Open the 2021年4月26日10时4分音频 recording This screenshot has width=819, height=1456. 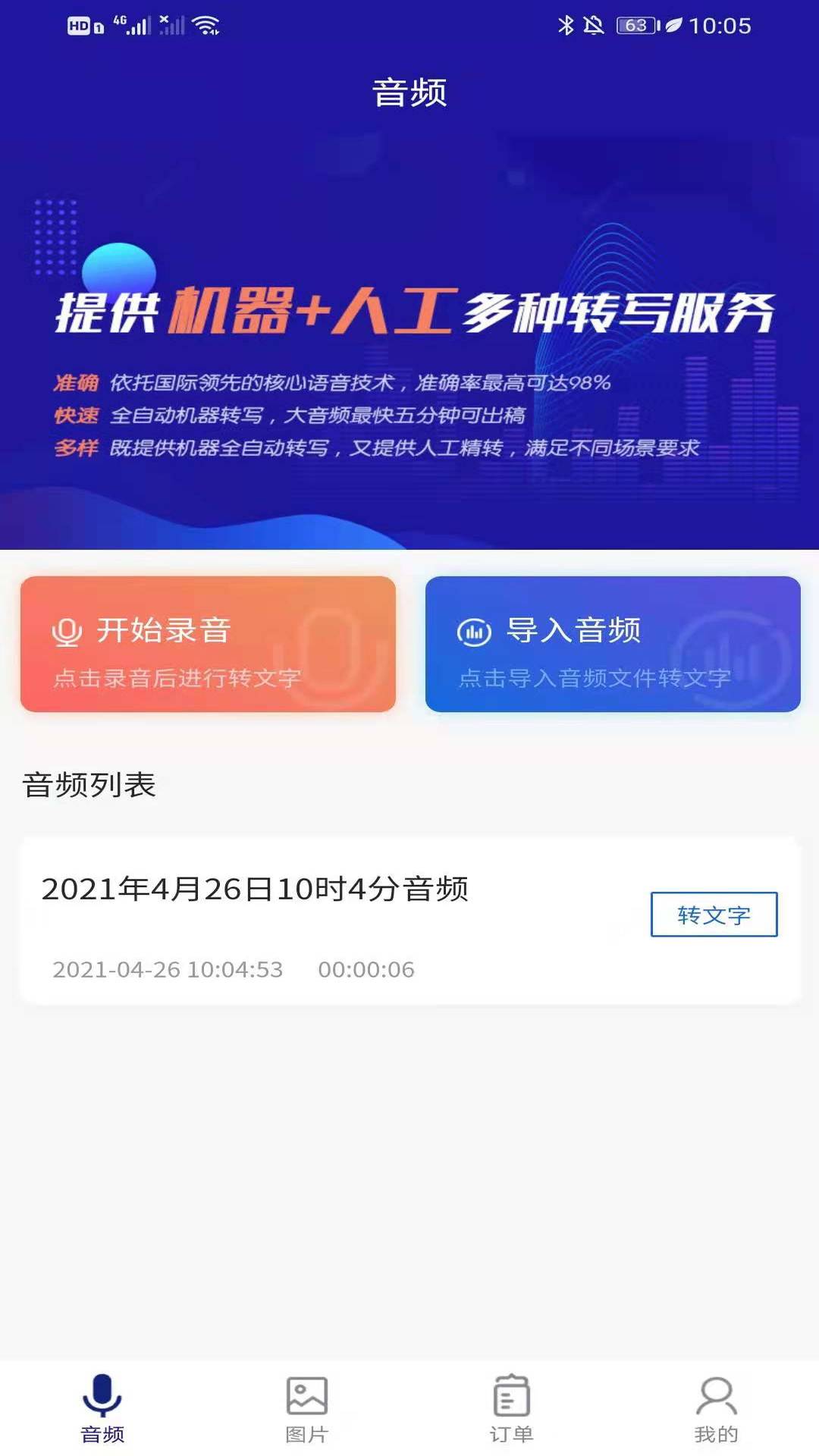(x=255, y=889)
